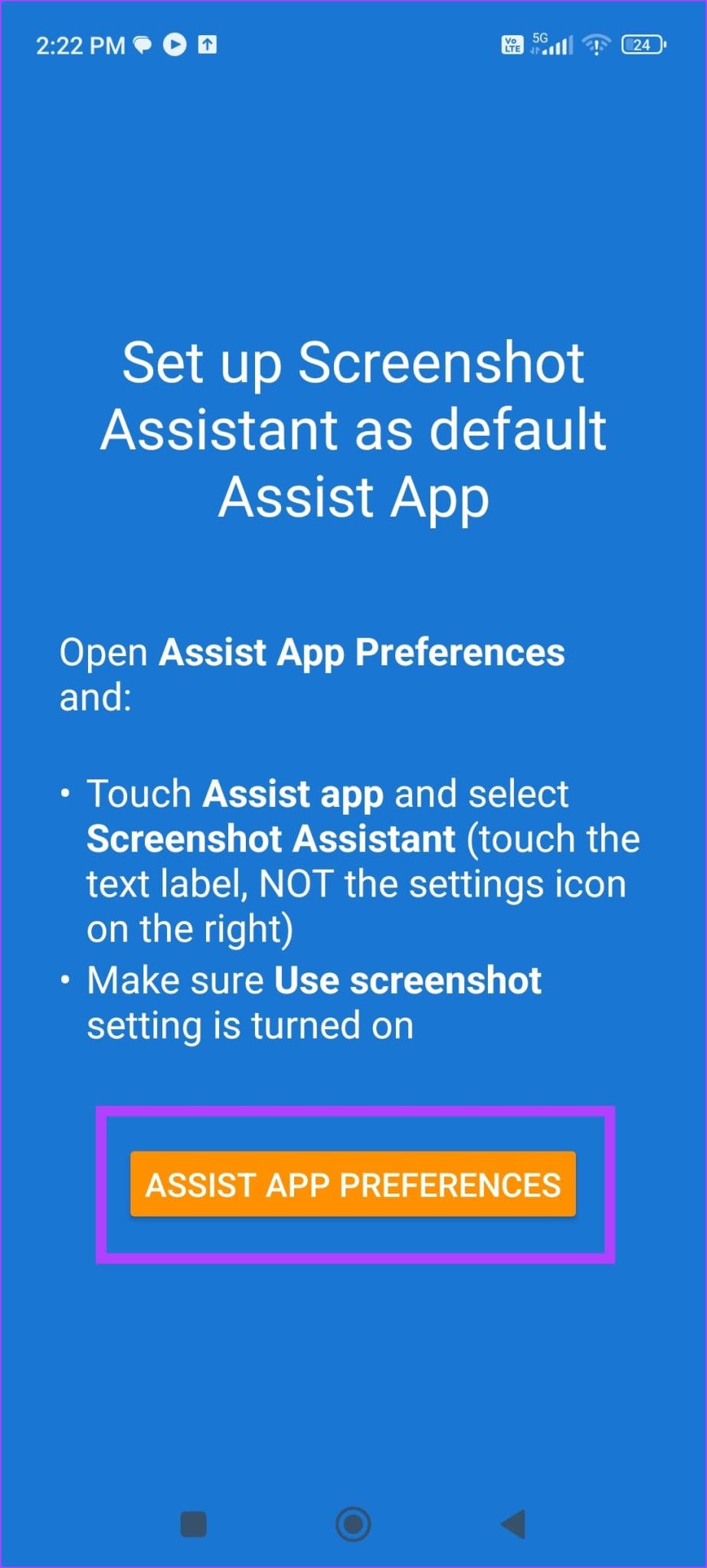Select the bolded Assist App Preferences text
The width and height of the screenshot is (707, 1568).
click(360, 653)
